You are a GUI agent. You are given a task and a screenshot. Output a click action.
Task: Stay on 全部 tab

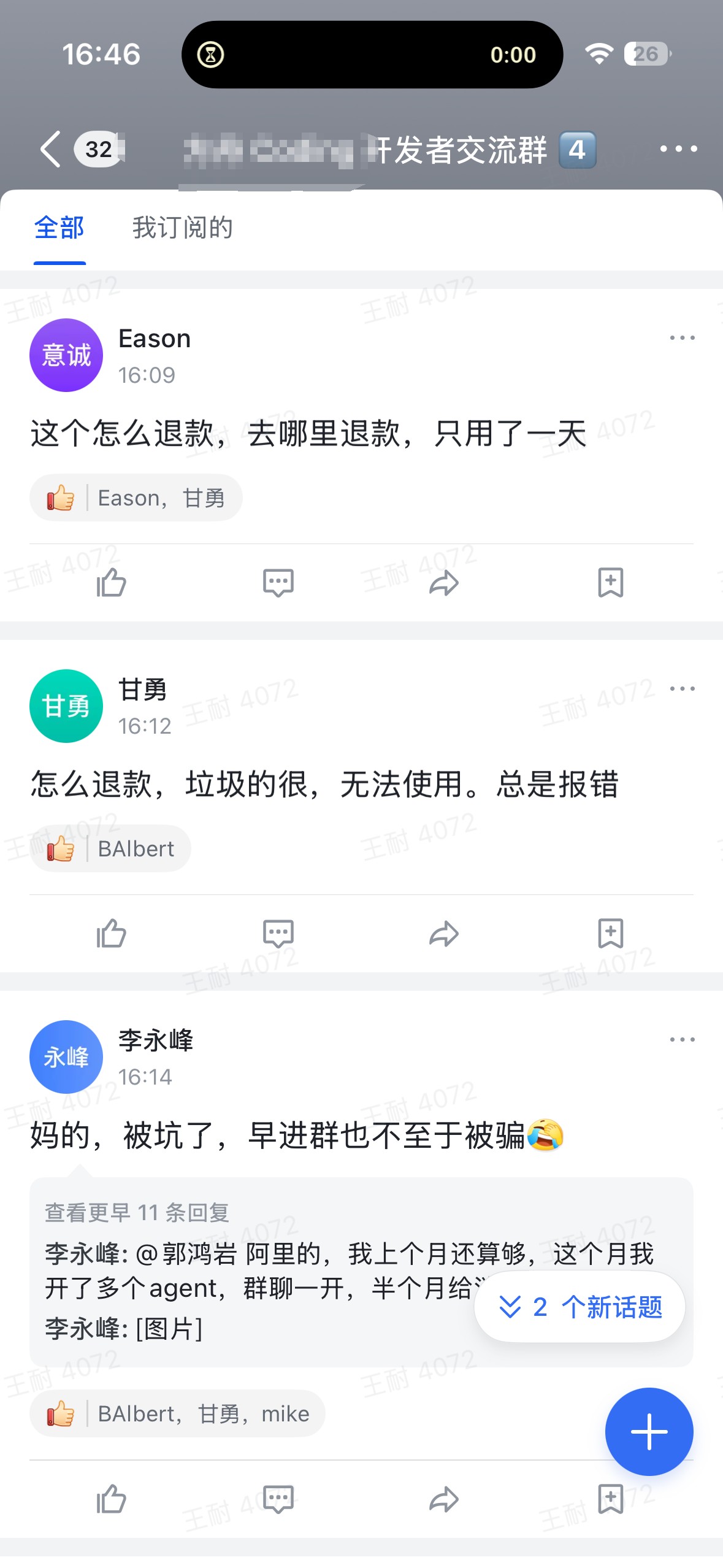coord(59,228)
